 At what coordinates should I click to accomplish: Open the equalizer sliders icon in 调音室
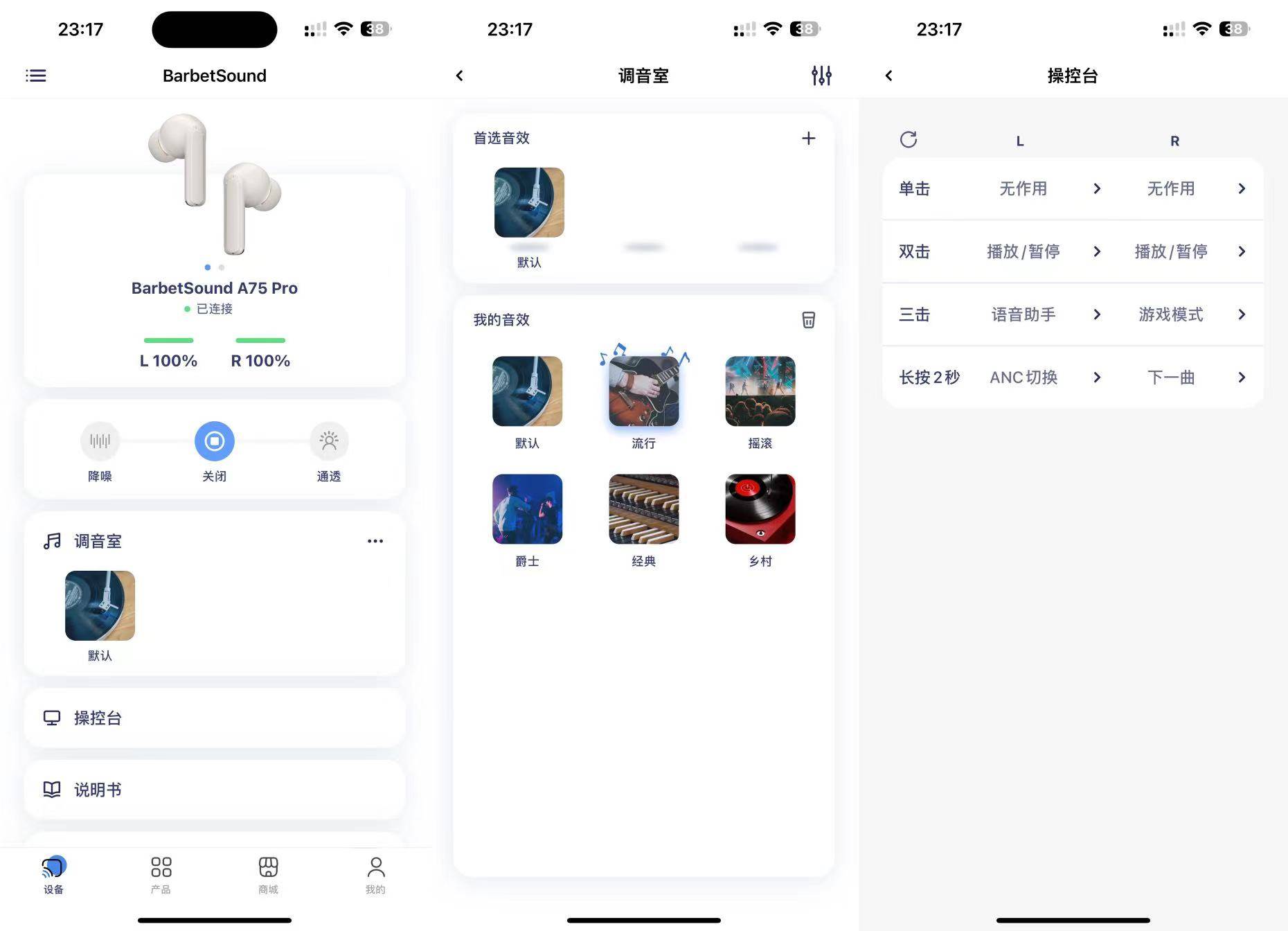tap(821, 76)
